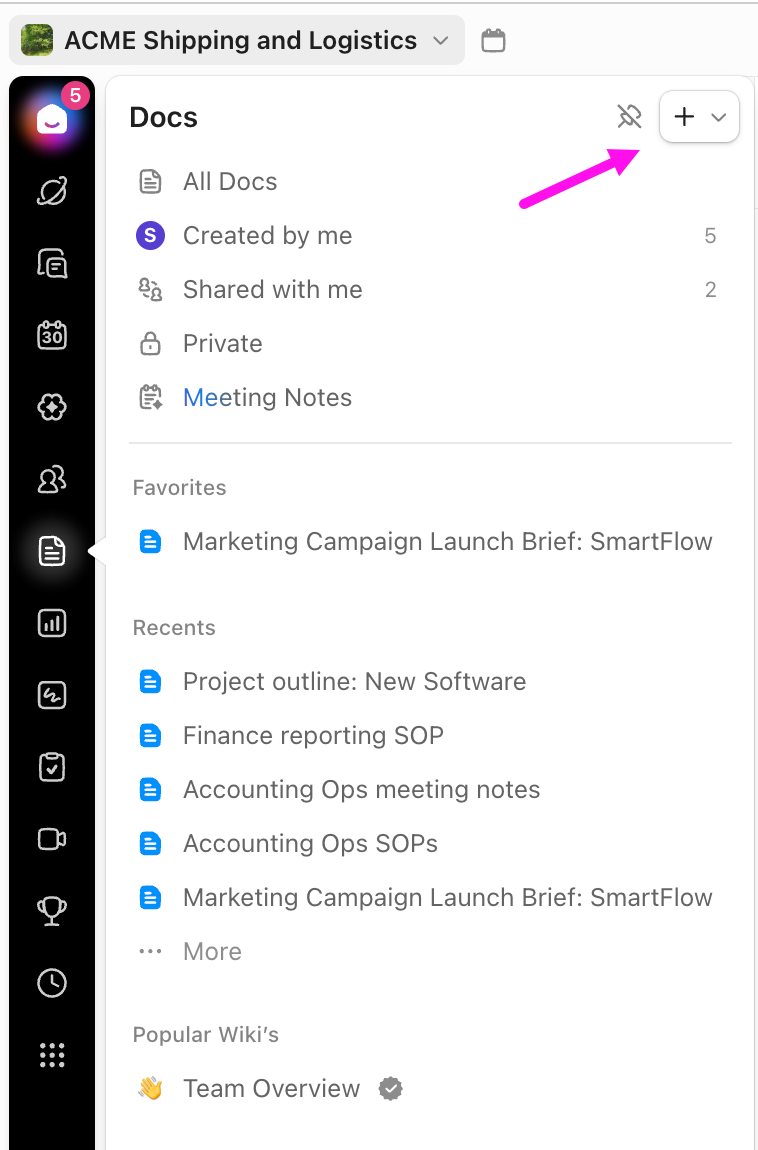
Task: Unpin the Docs sidebar panel
Action: [629, 117]
